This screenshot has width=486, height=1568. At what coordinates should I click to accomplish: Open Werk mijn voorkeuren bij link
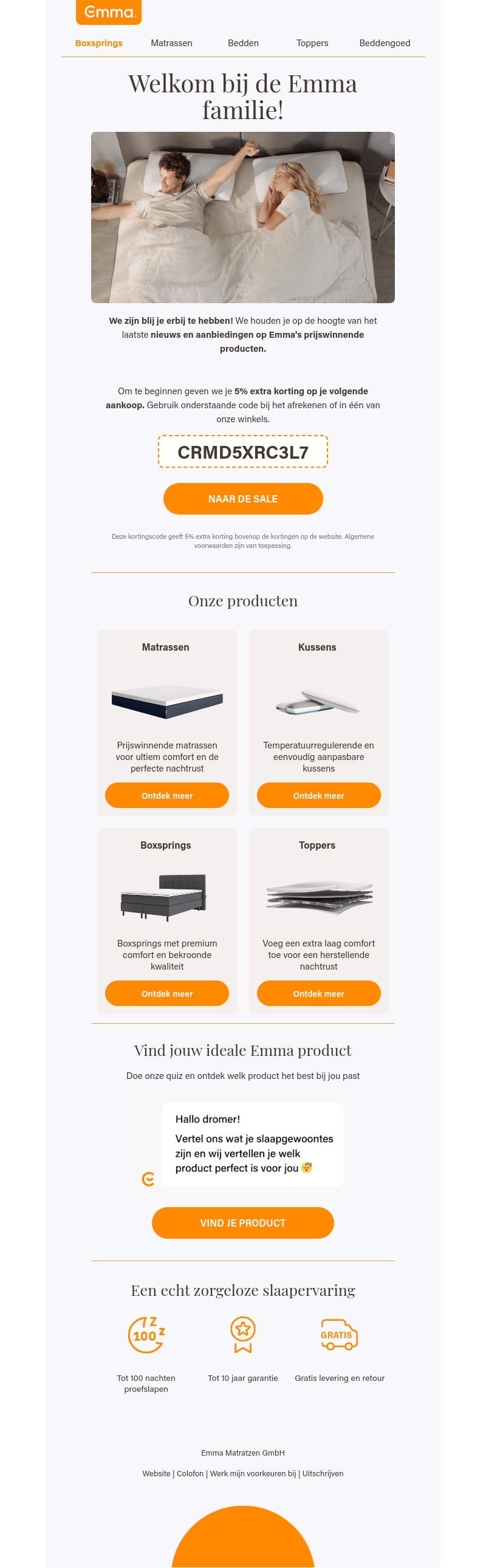click(253, 1474)
